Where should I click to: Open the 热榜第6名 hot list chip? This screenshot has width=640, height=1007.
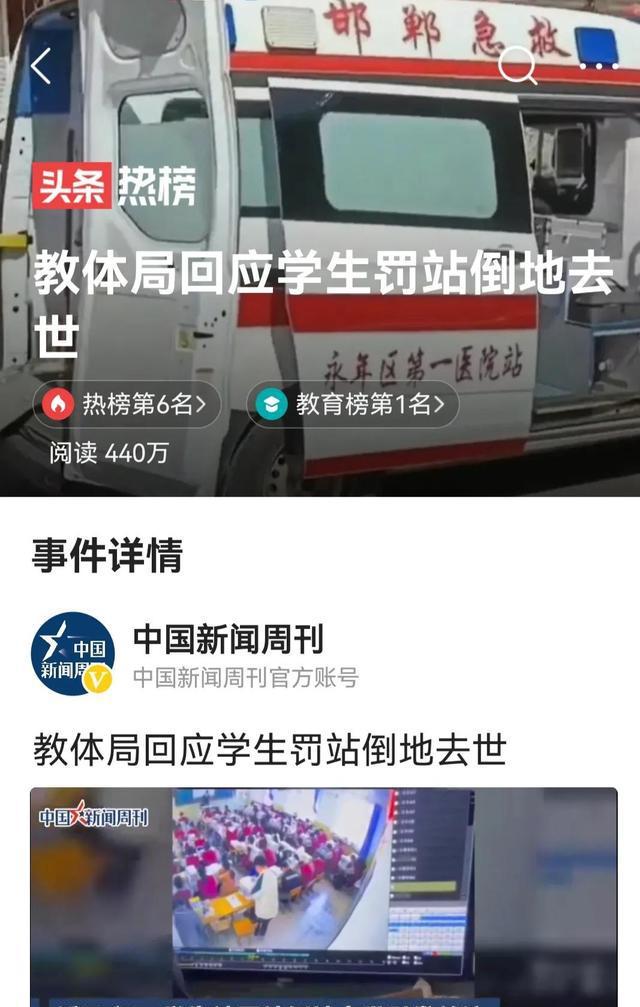pyautogui.click(x=128, y=404)
